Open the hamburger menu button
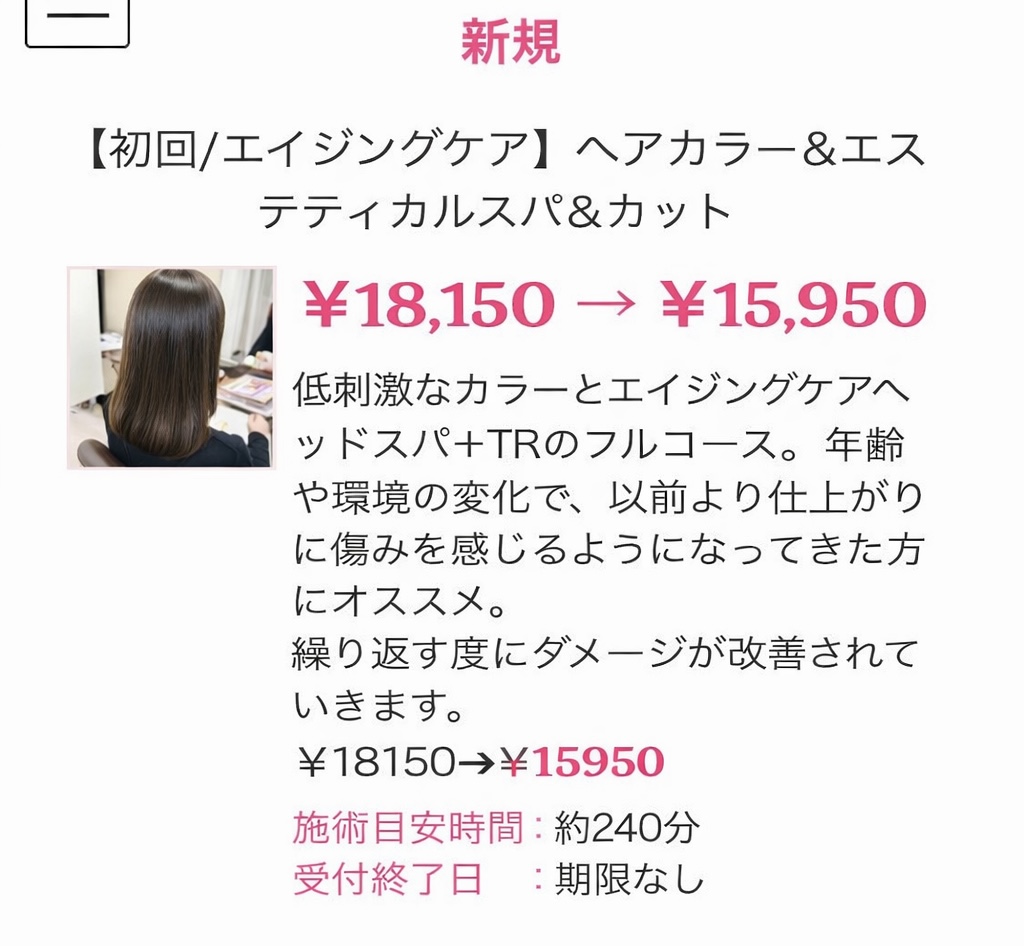The width and height of the screenshot is (1024, 946). (77, 22)
